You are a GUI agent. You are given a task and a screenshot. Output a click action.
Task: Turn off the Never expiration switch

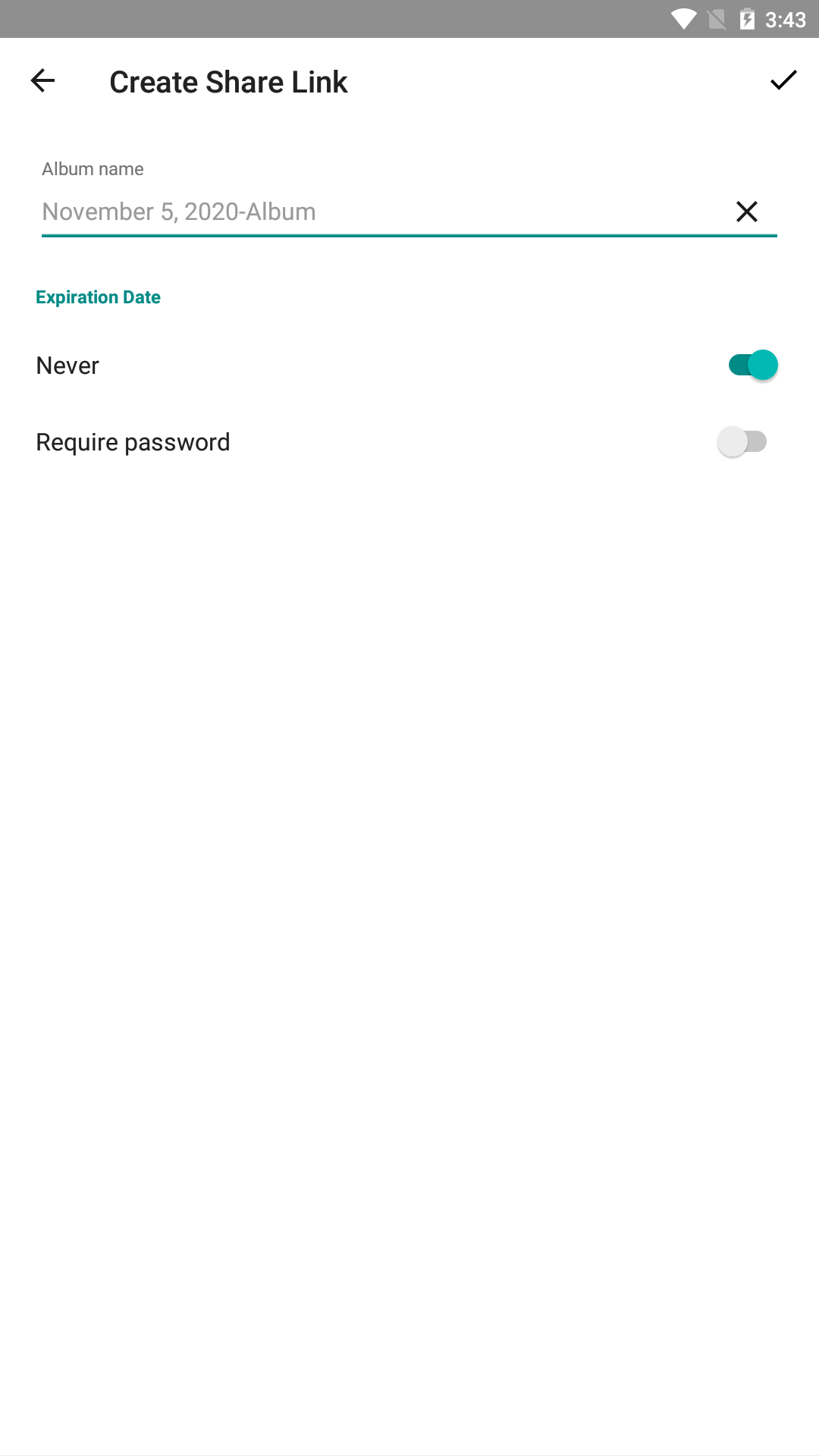coord(753,365)
